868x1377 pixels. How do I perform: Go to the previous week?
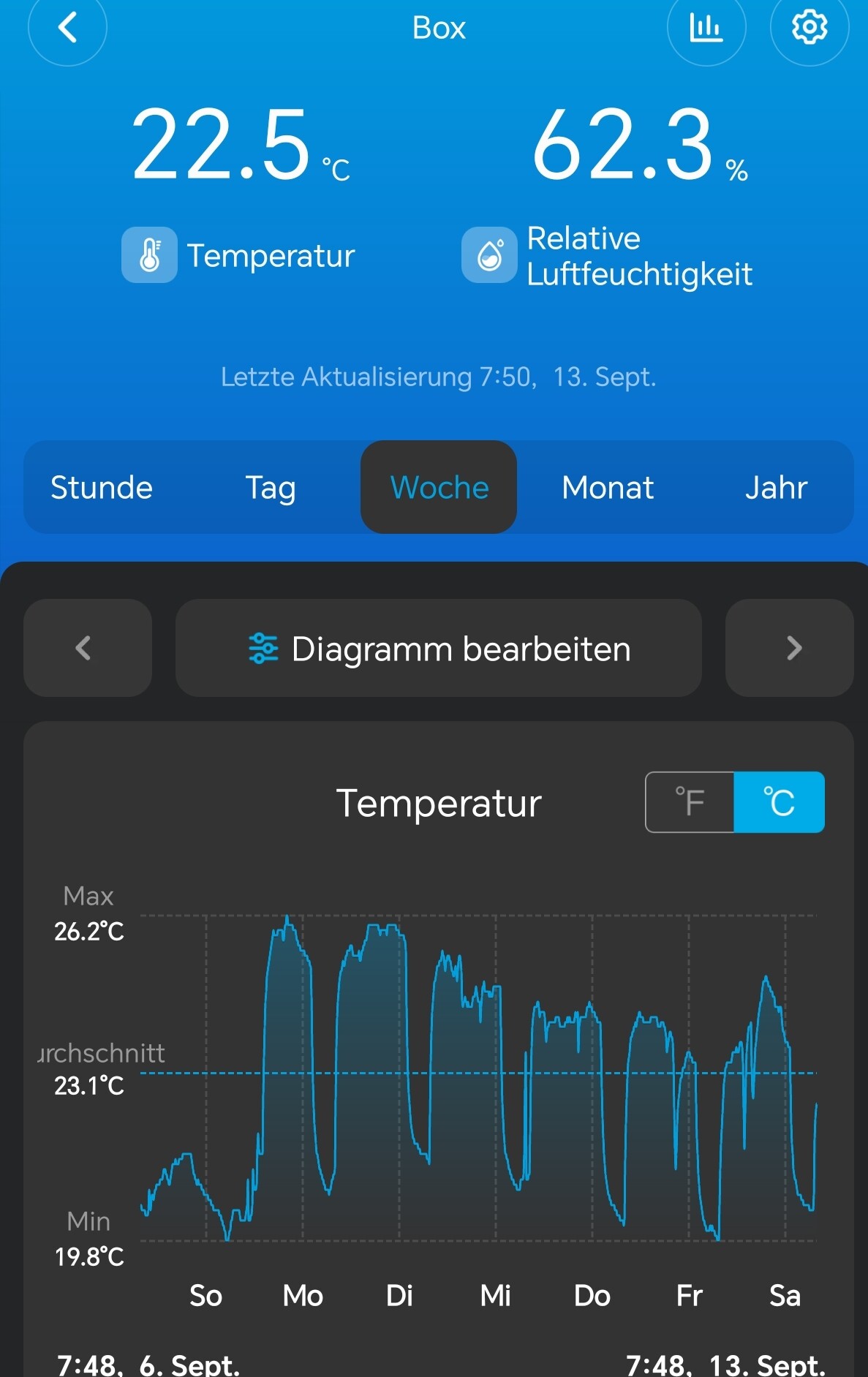click(87, 648)
